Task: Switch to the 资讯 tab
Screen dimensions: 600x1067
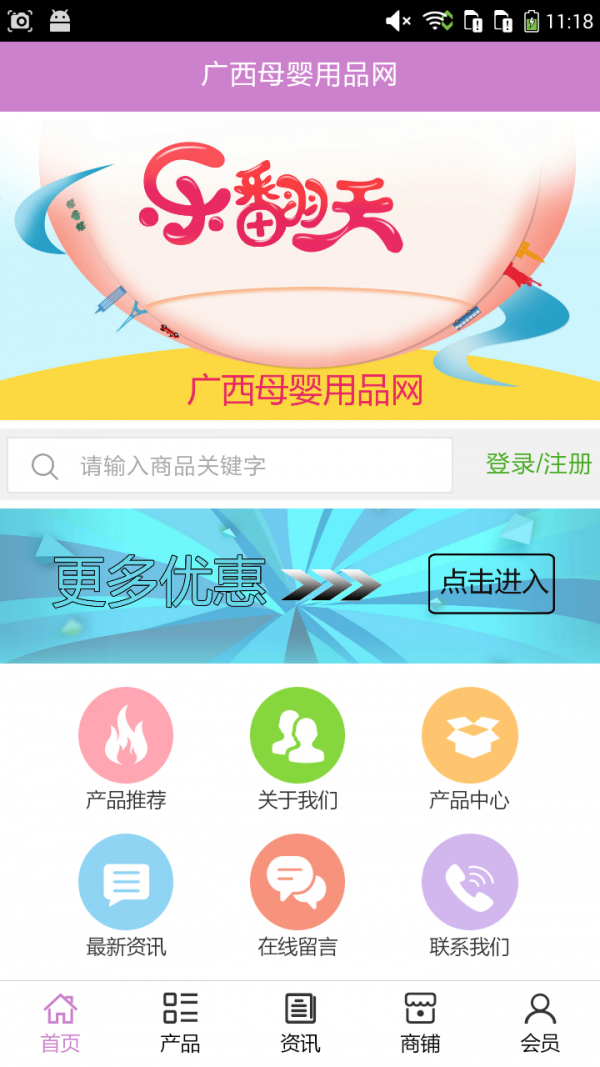Action: click(300, 1023)
